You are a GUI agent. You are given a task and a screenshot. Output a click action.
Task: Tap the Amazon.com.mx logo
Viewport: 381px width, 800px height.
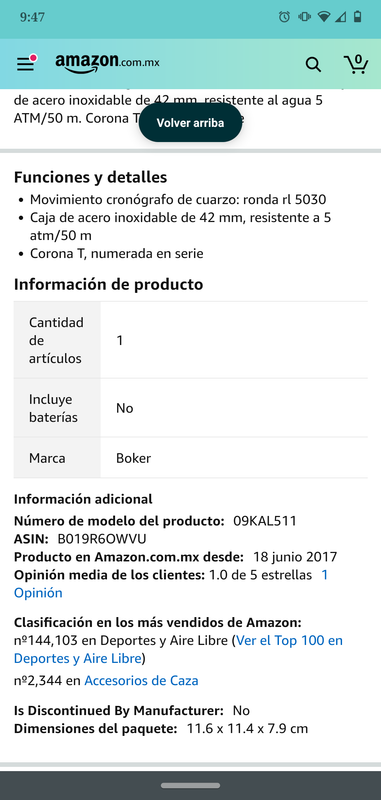107,63
